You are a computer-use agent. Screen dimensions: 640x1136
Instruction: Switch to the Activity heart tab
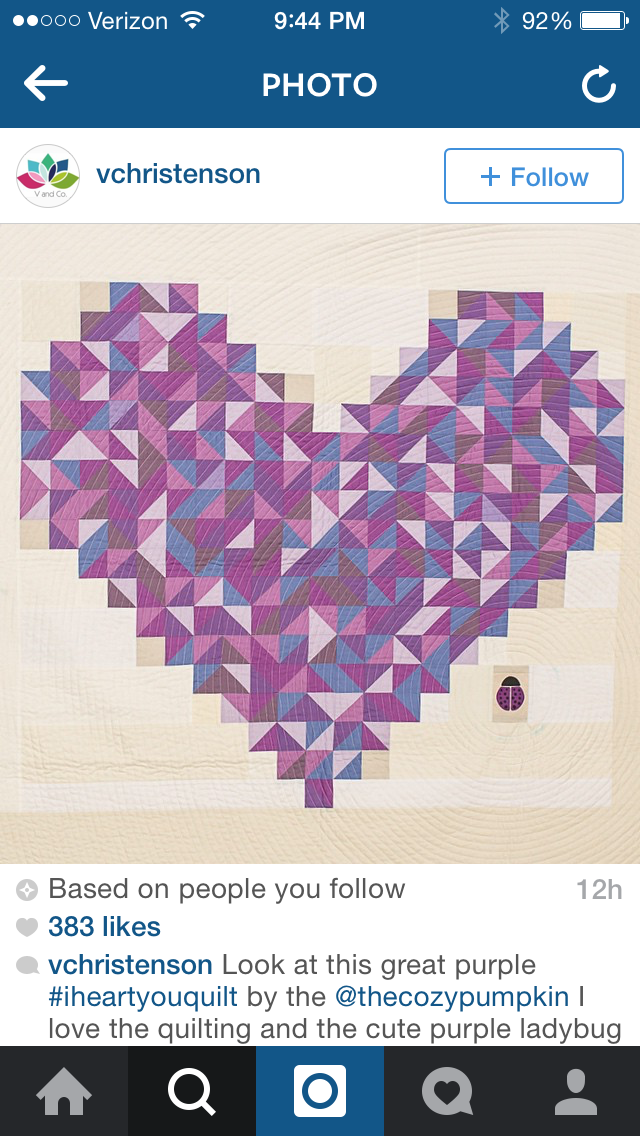[x=448, y=1091]
